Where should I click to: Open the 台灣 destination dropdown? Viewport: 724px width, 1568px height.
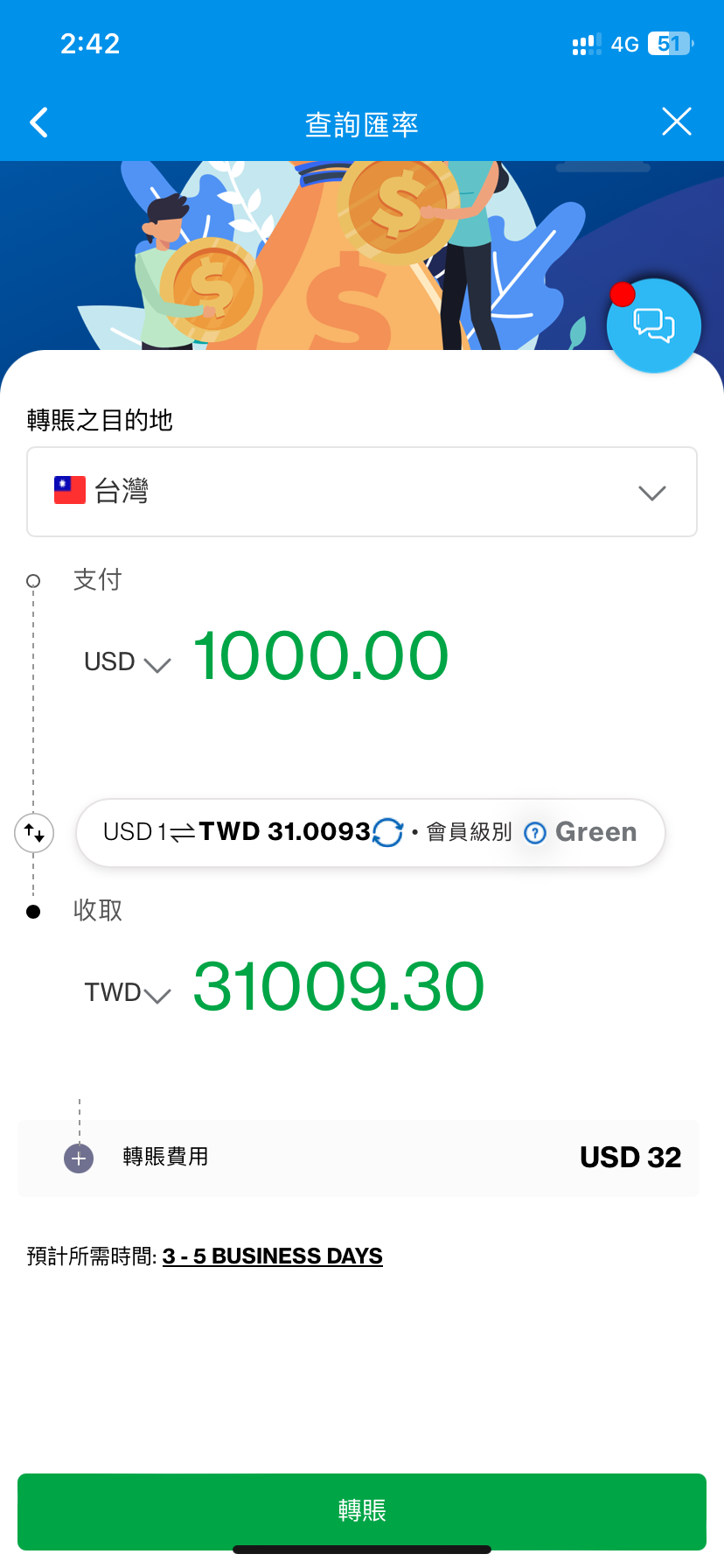click(362, 492)
